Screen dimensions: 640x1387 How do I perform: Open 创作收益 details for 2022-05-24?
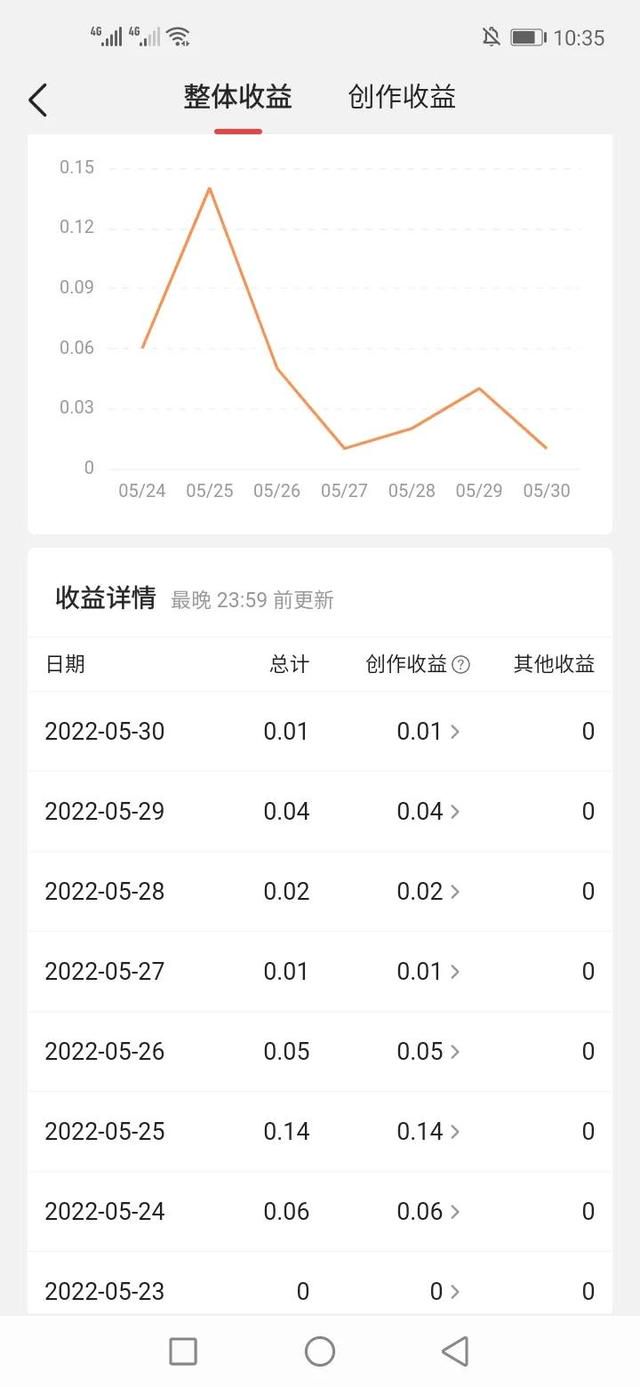(x=428, y=1211)
